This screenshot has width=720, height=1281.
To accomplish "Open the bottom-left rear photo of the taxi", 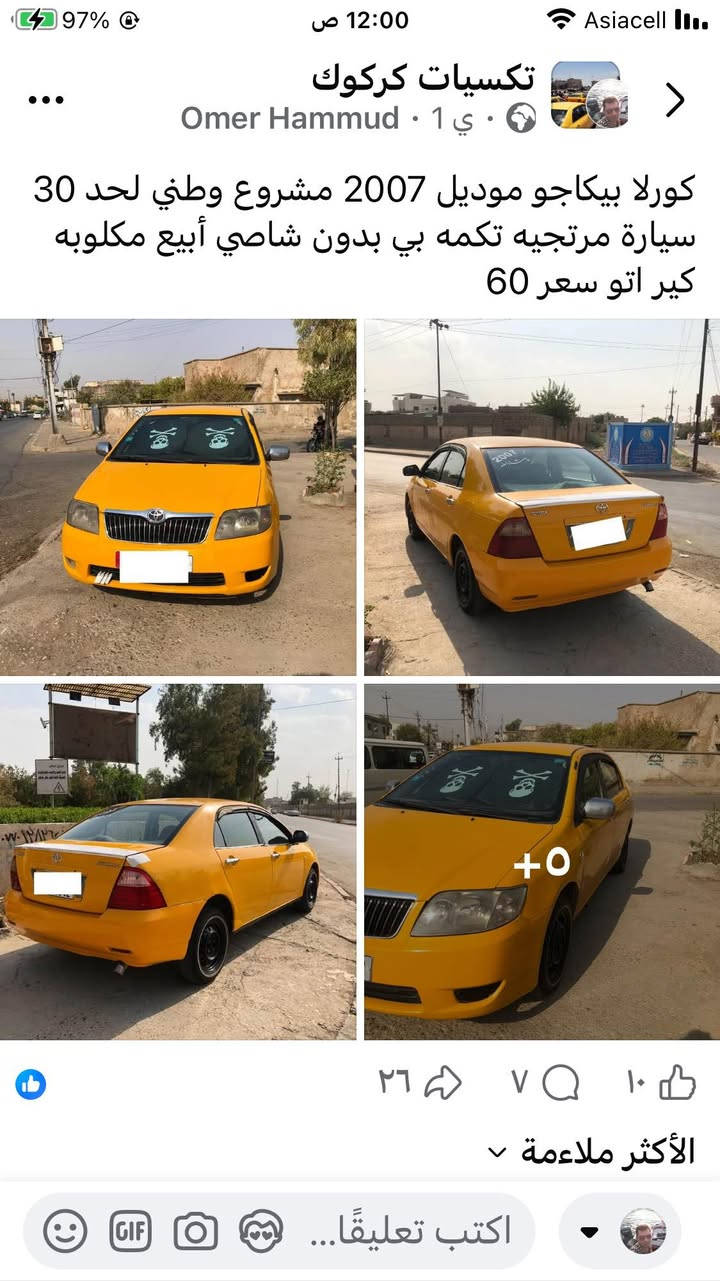I will (x=178, y=862).
